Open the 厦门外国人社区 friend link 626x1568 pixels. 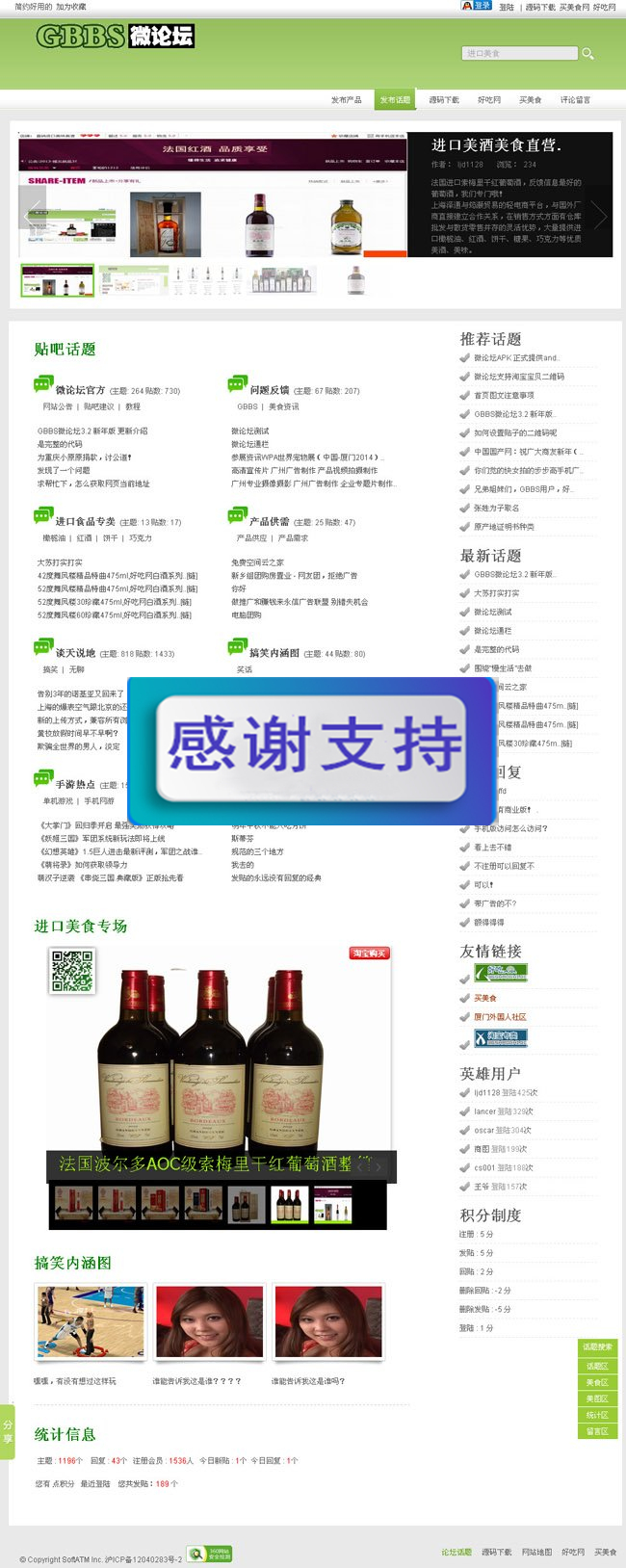tap(500, 1017)
